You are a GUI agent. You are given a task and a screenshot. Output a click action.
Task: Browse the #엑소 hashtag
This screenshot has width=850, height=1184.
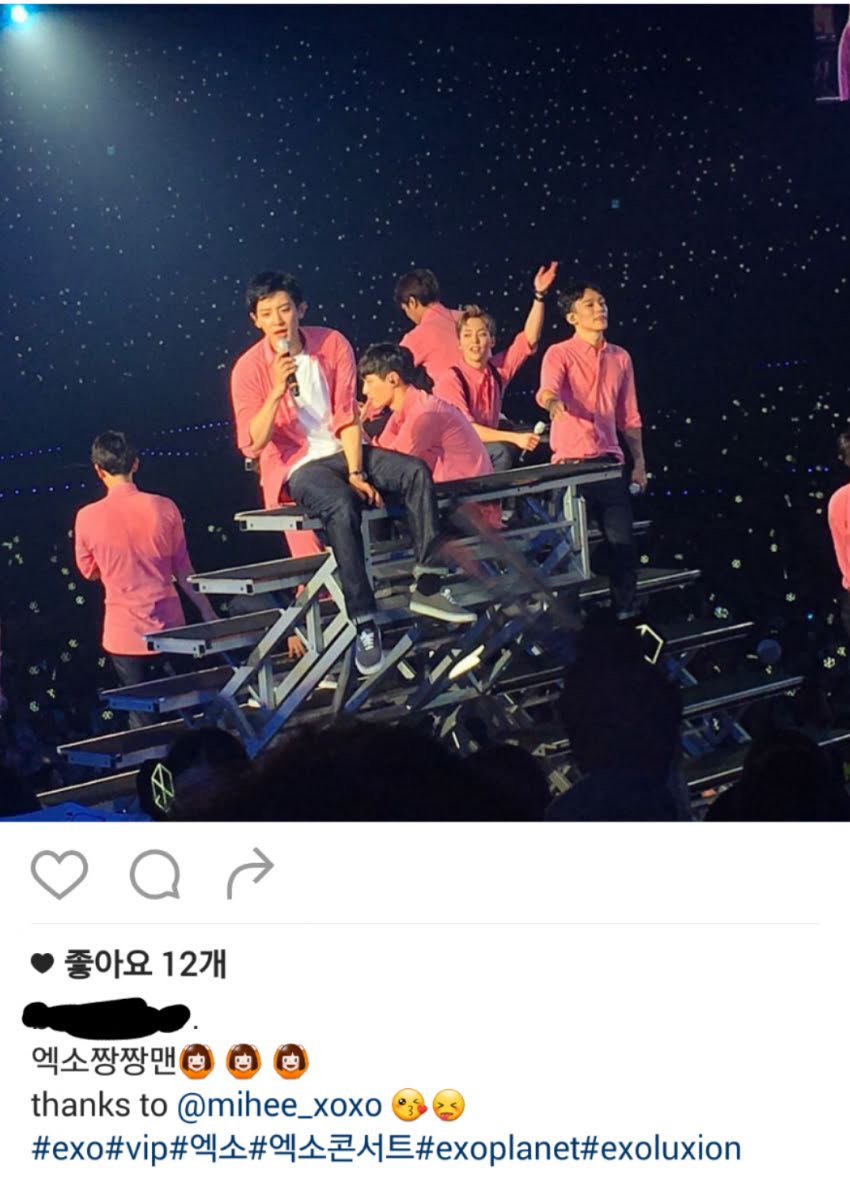tap(208, 1147)
